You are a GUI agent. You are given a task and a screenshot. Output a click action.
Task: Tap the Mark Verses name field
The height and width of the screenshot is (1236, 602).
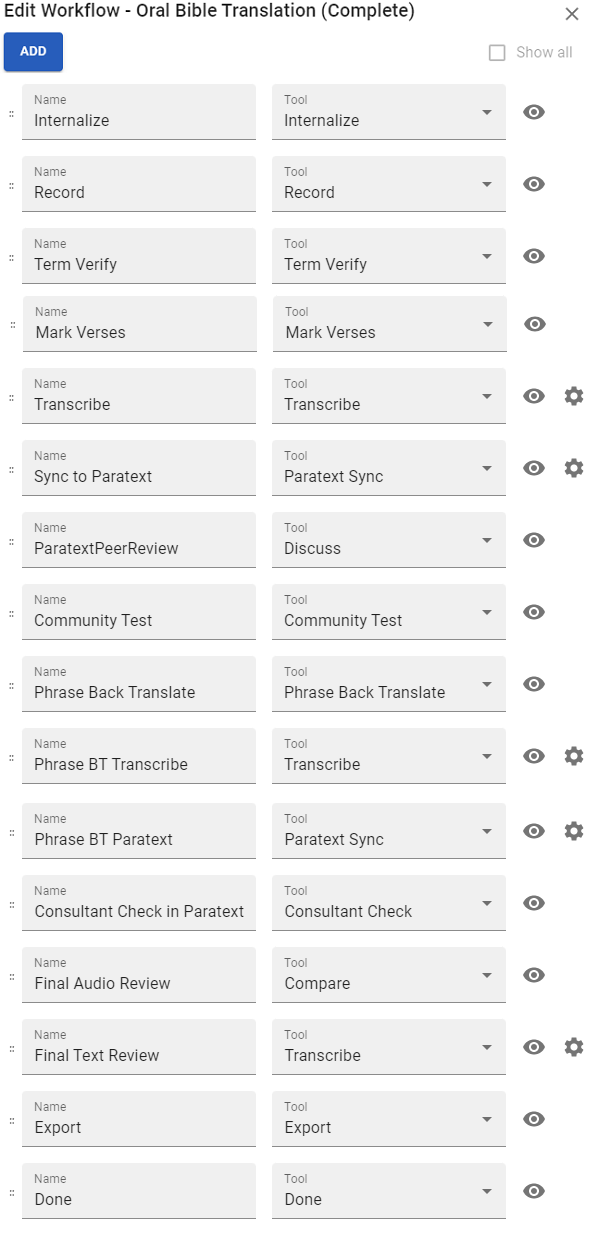(x=140, y=324)
